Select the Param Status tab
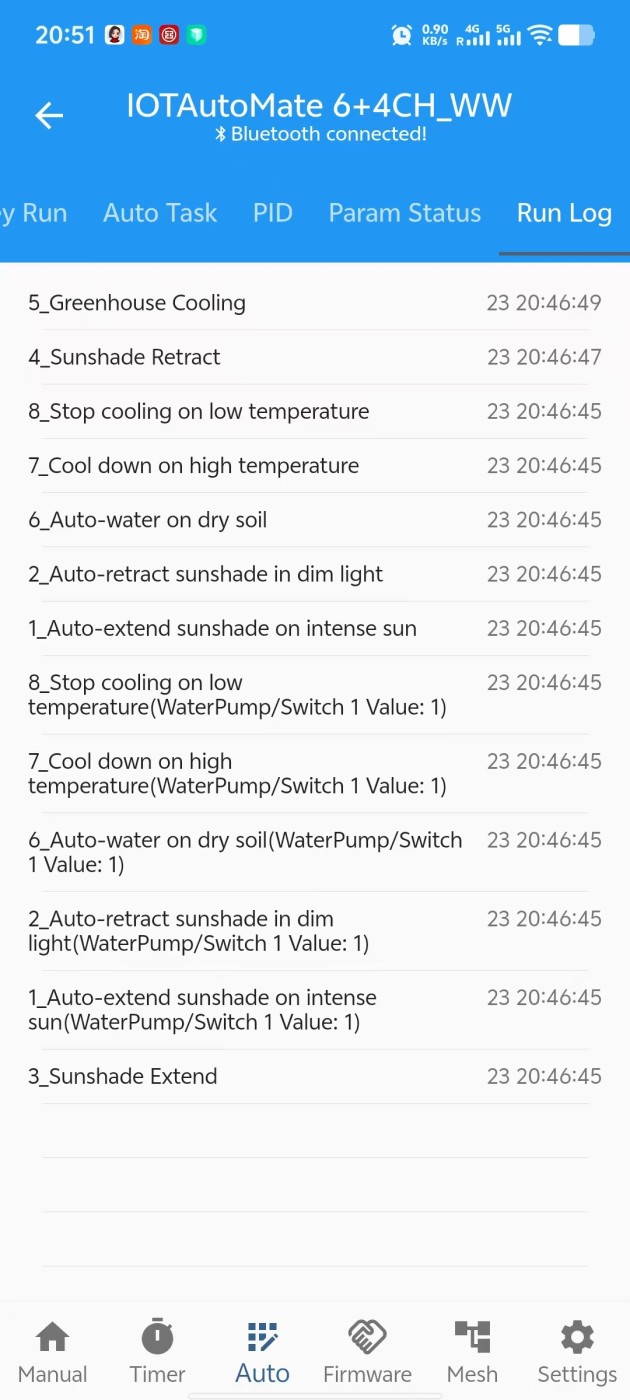630x1400 pixels. [x=404, y=213]
